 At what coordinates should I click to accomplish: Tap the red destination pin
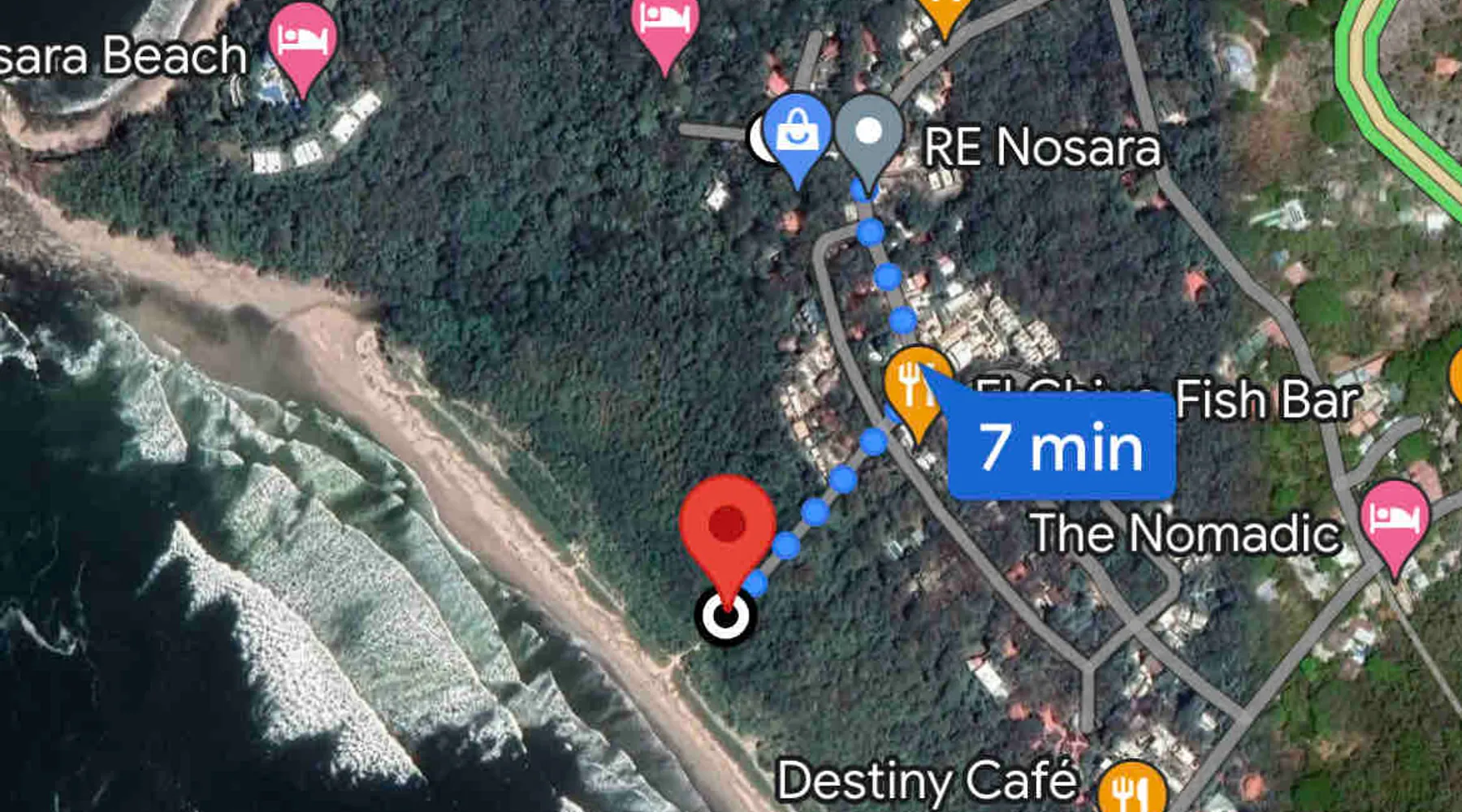[727, 528]
